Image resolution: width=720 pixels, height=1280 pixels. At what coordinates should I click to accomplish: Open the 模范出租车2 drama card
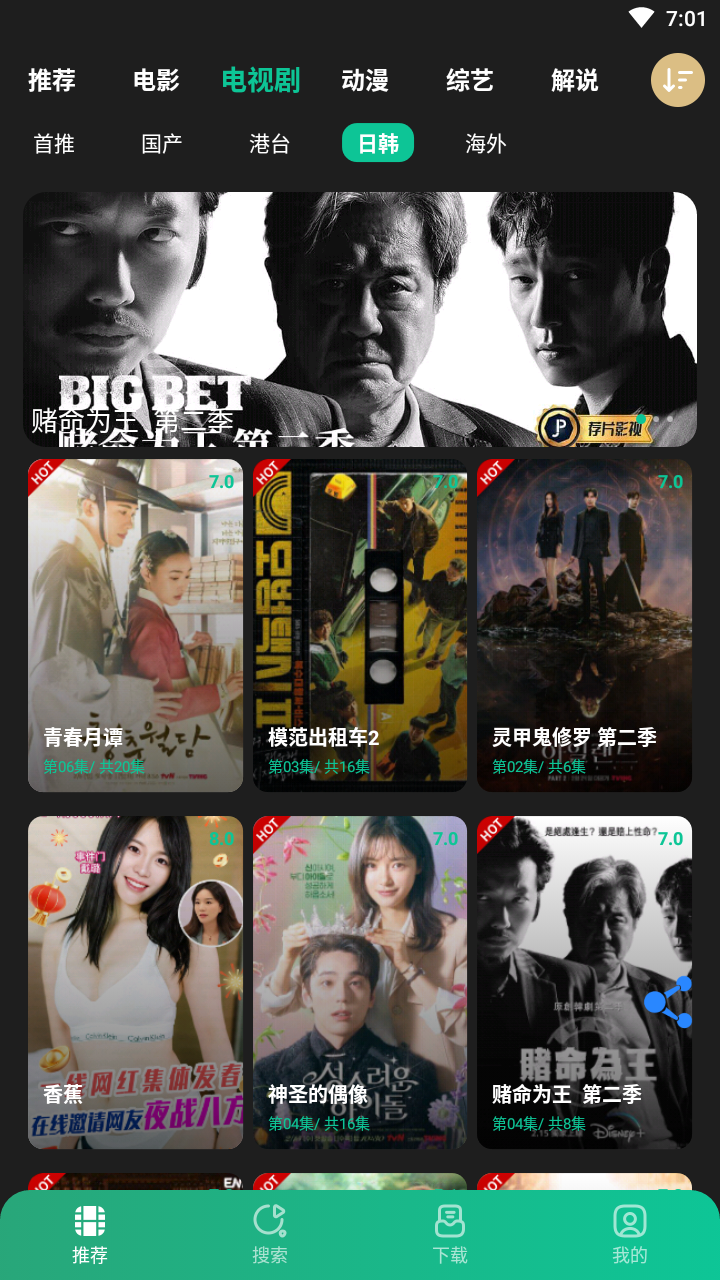(360, 625)
